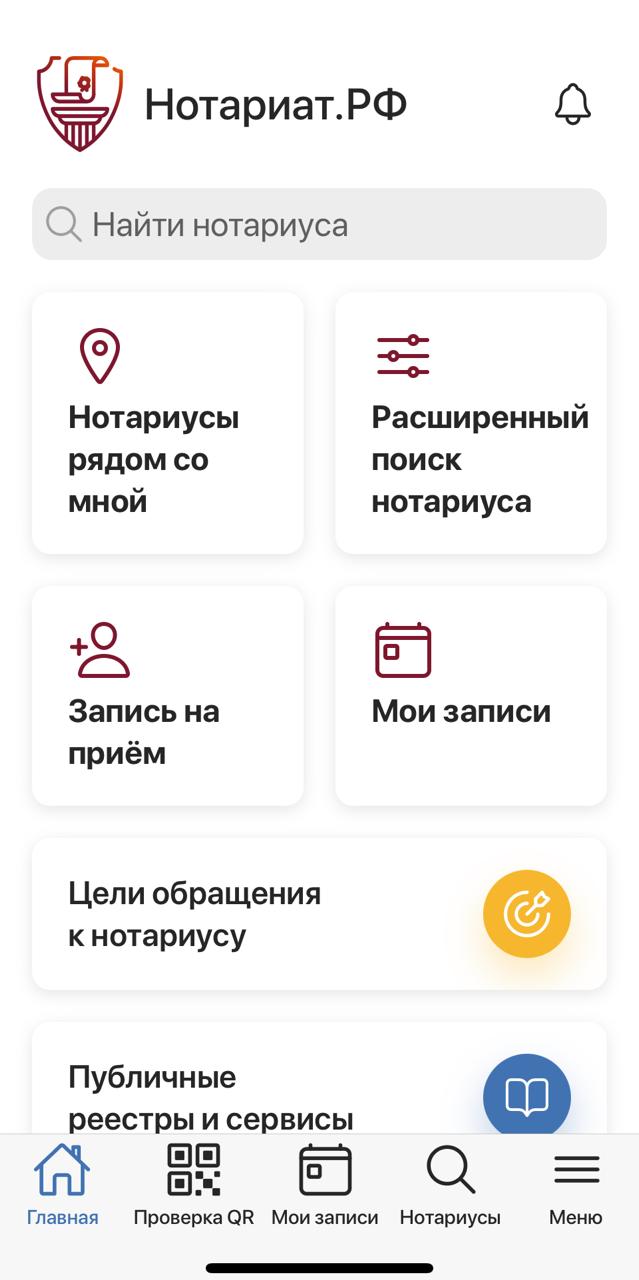The height and width of the screenshot is (1280, 639).
Task: Switch to the Главная tab
Action: 63,1185
